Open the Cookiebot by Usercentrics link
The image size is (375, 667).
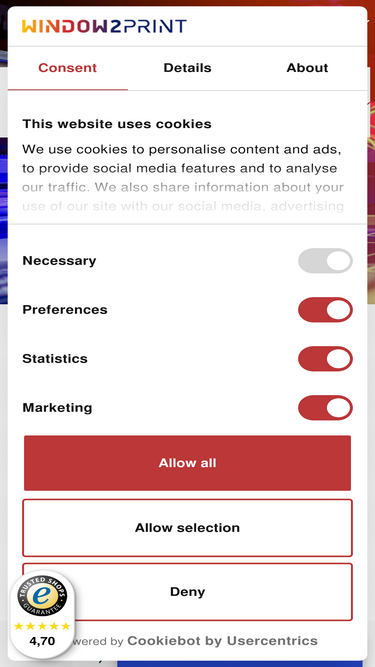point(222,641)
